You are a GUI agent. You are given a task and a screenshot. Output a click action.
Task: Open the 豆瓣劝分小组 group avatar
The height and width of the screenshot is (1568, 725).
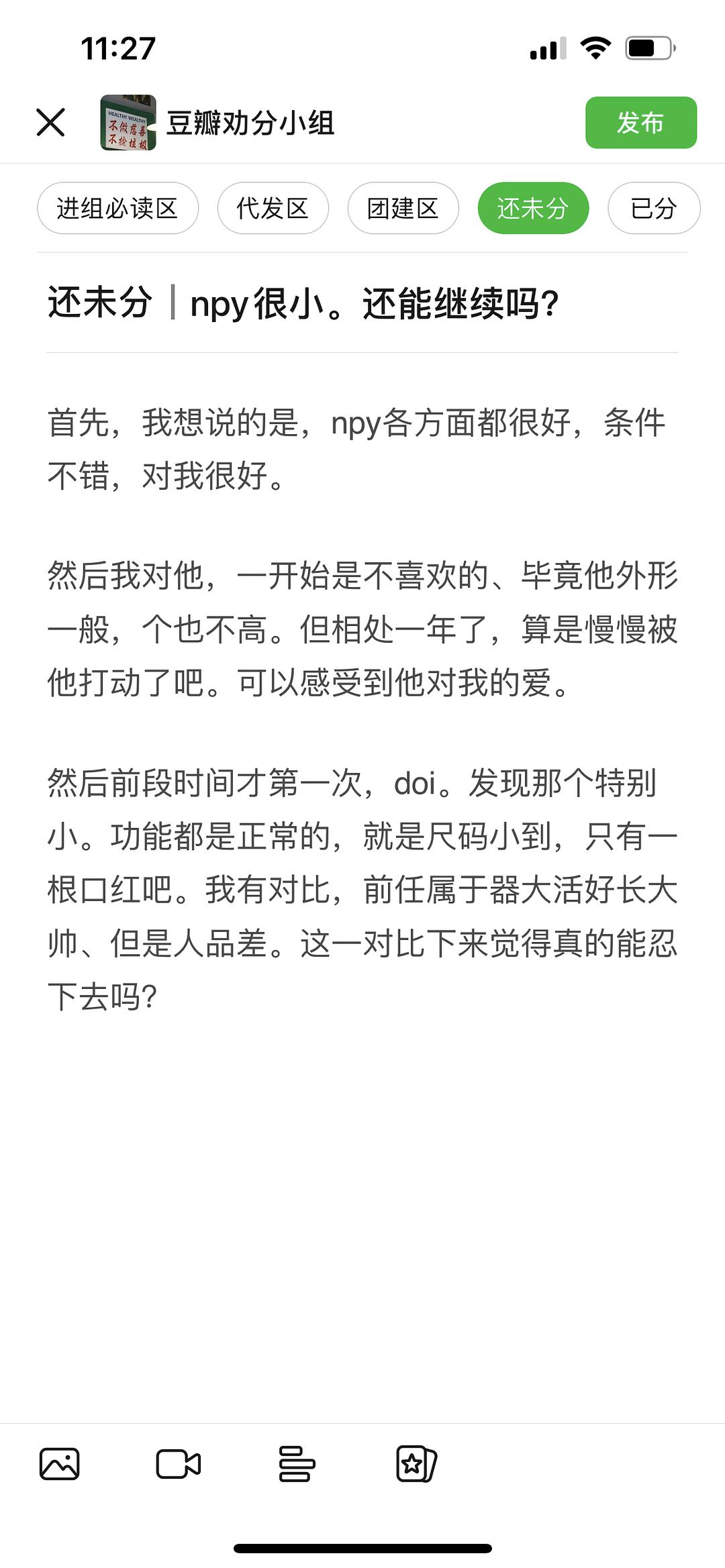[x=128, y=122]
